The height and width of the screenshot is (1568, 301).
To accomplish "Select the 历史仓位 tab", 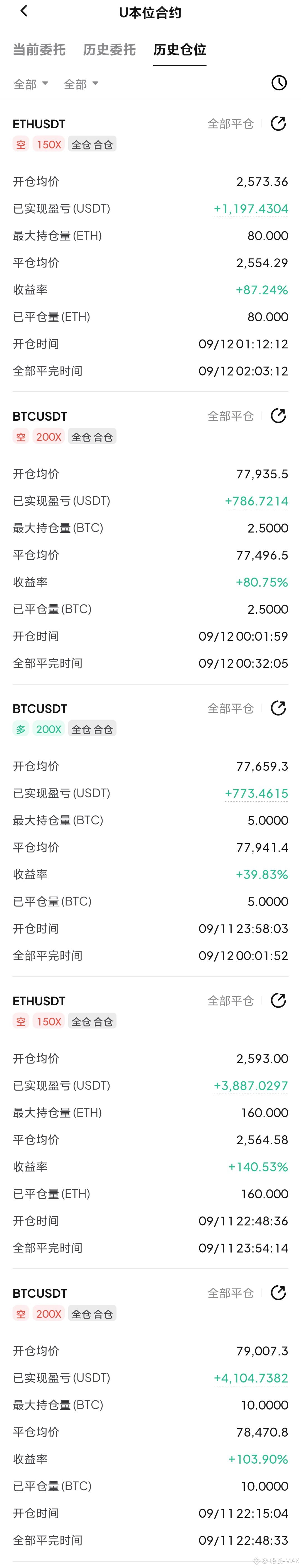I will click(x=179, y=49).
